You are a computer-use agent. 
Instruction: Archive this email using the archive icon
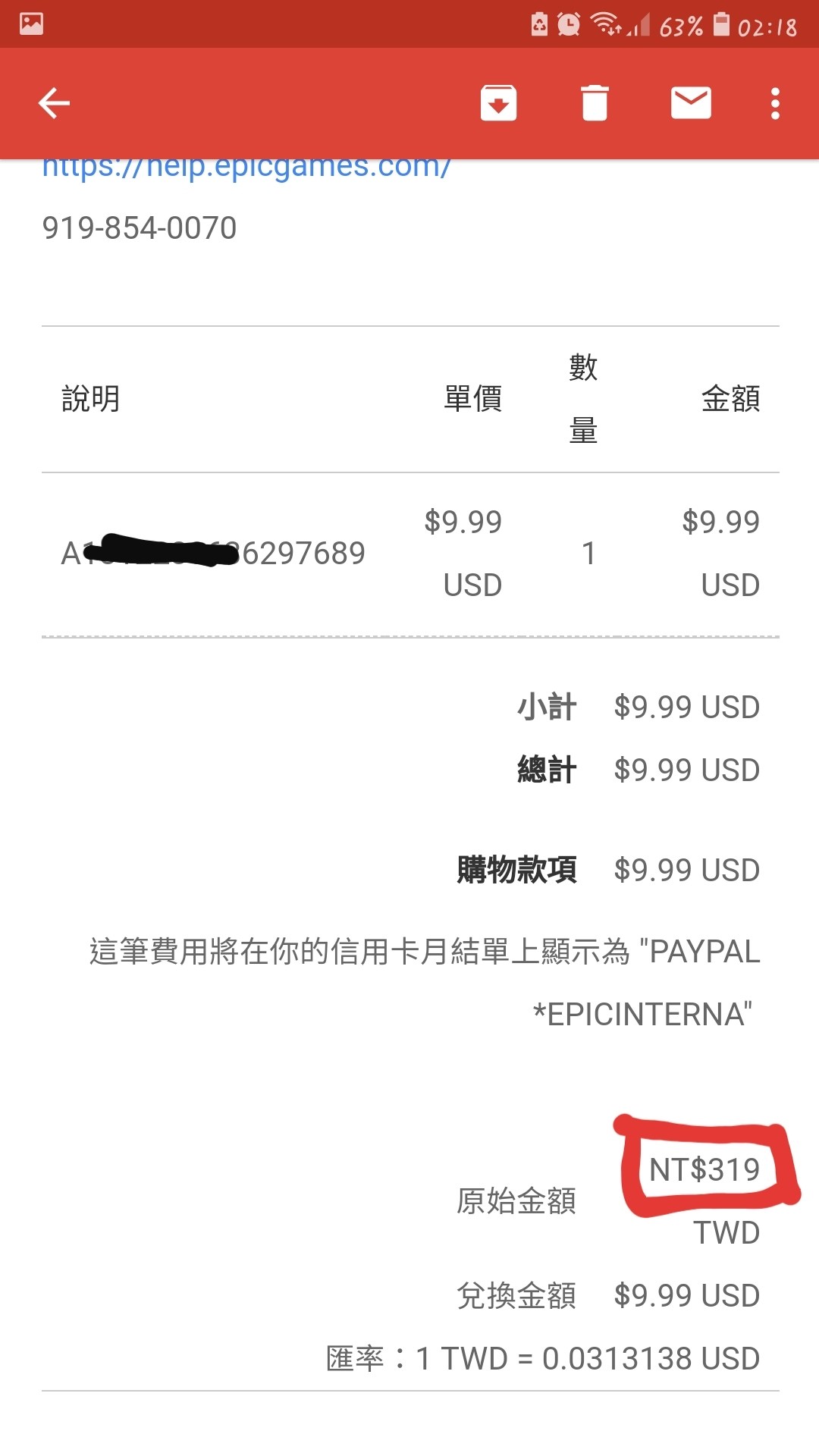(499, 103)
